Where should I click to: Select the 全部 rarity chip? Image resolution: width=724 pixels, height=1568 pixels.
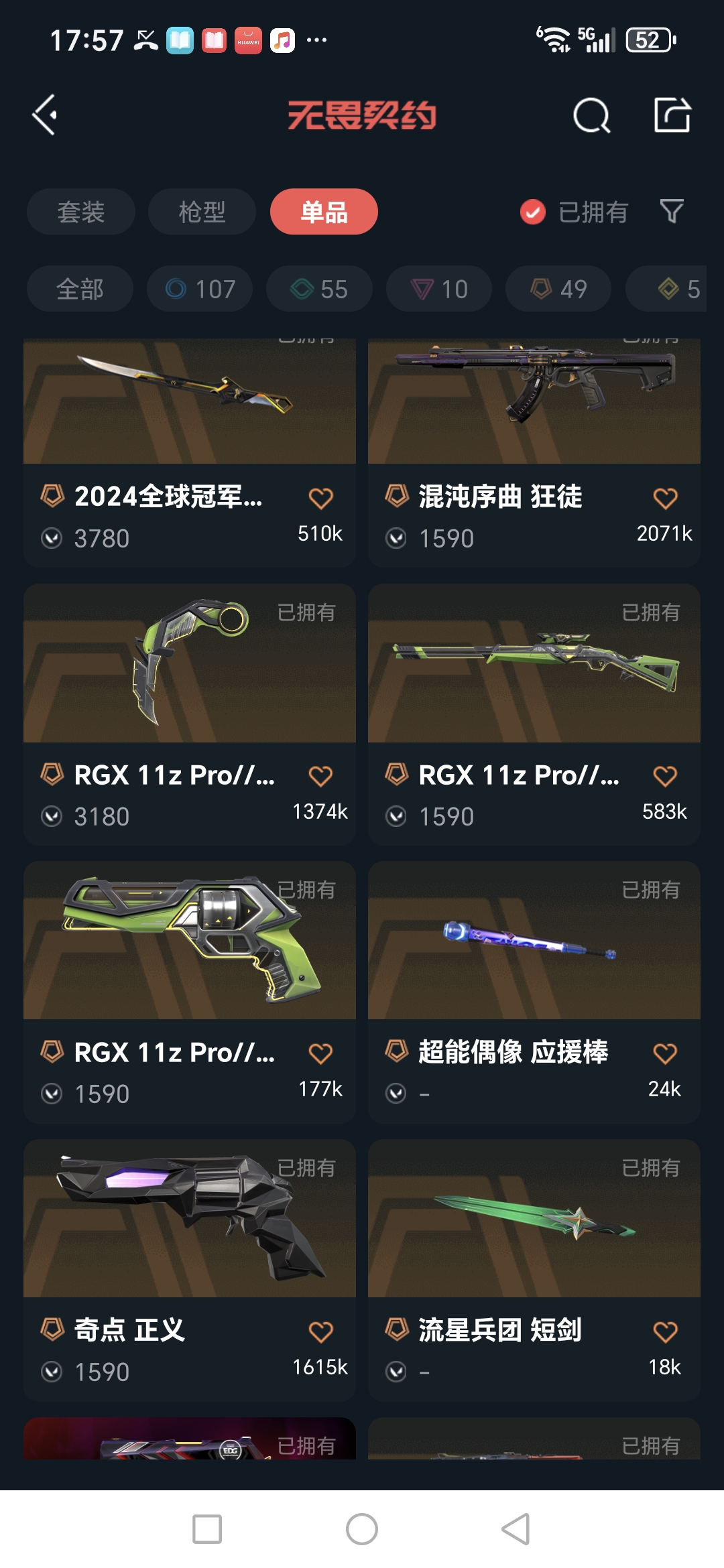(80, 289)
